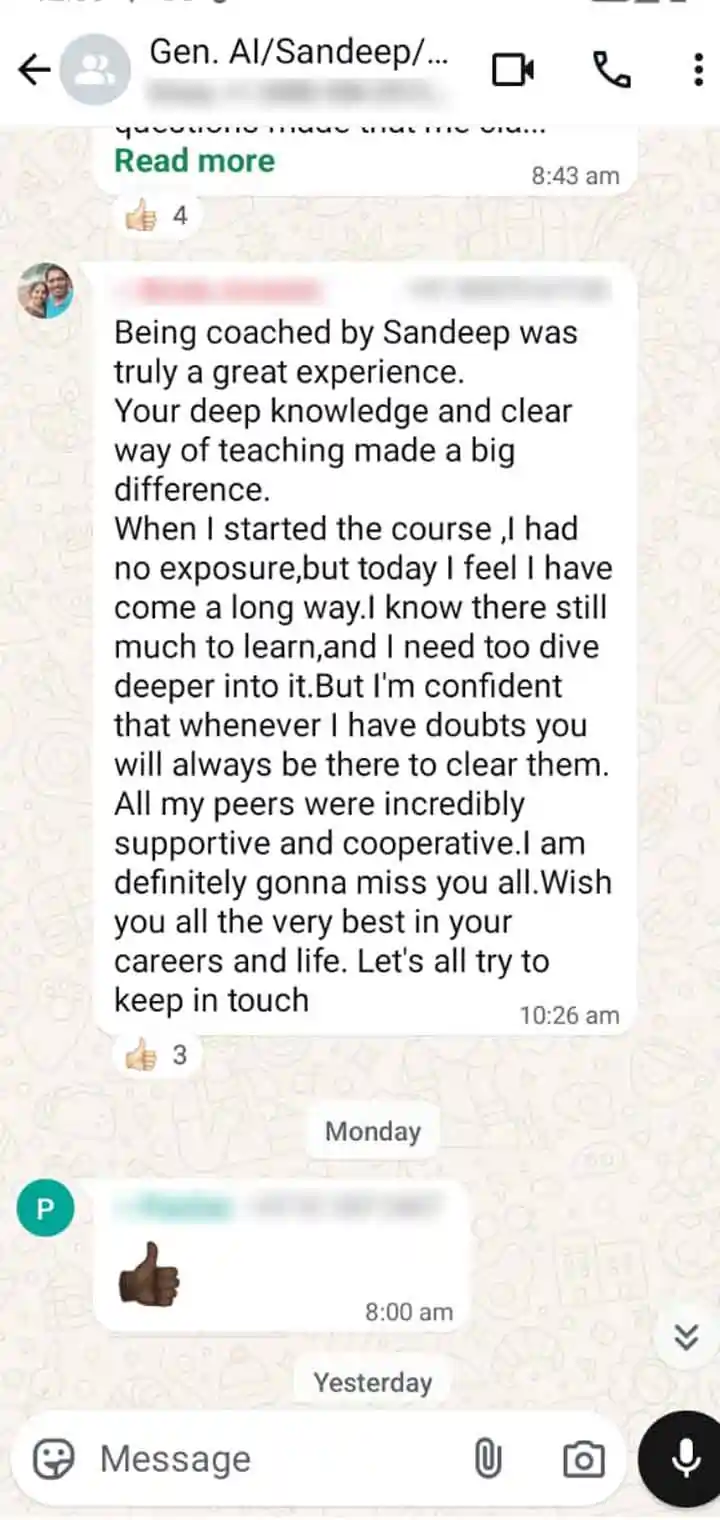Start a group video call
Screen dimensions: 720x1520
tap(513, 70)
